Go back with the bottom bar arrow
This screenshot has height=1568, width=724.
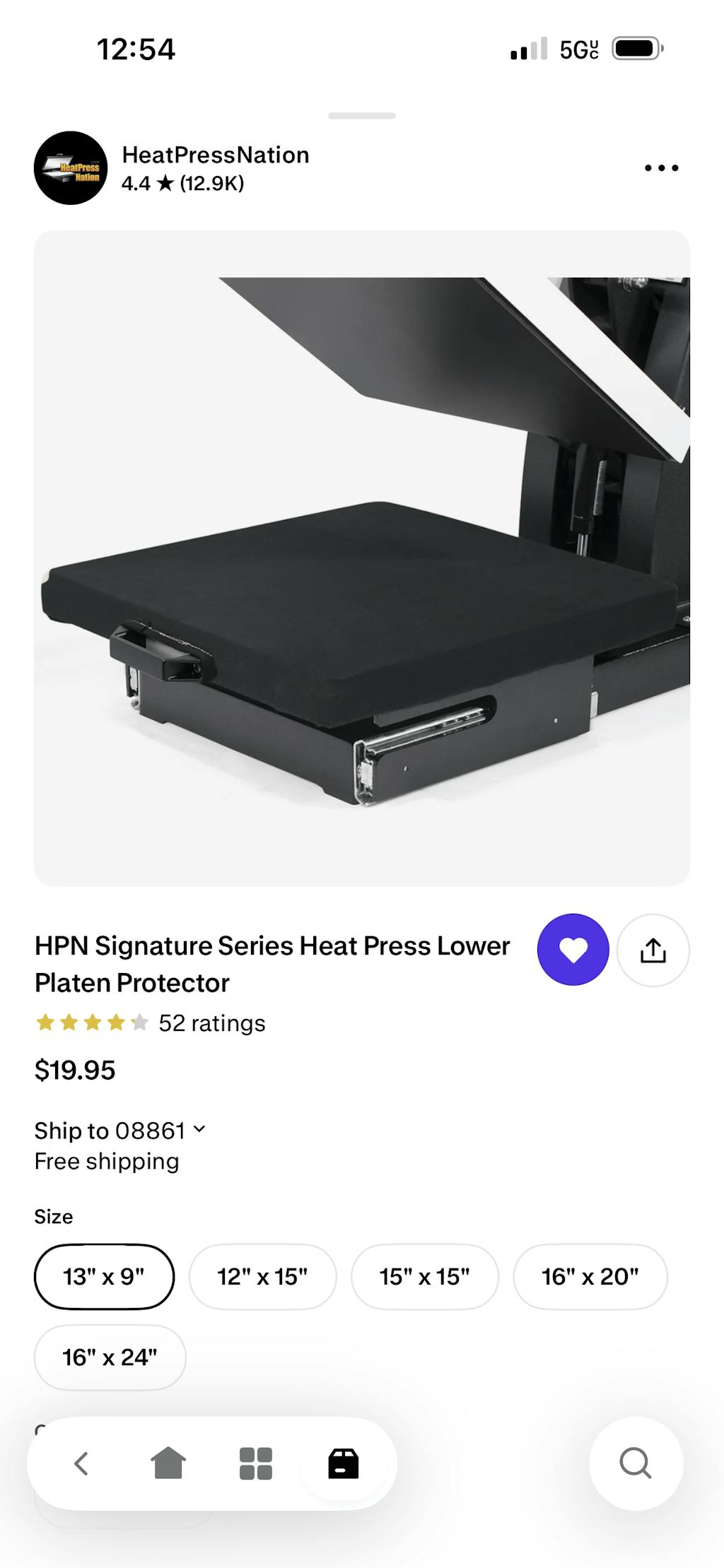81,1463
